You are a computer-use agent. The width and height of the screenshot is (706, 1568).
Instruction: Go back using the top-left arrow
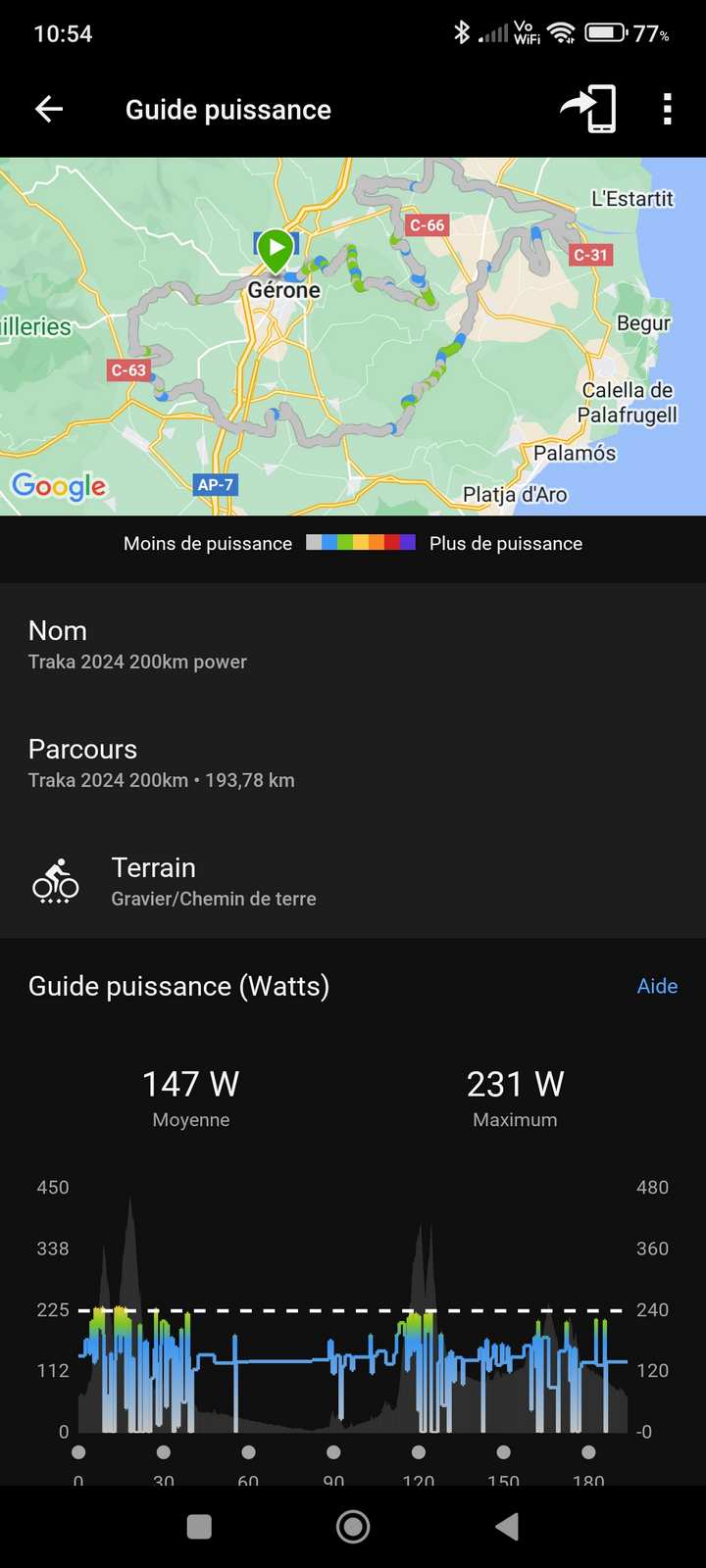(49, 110)
